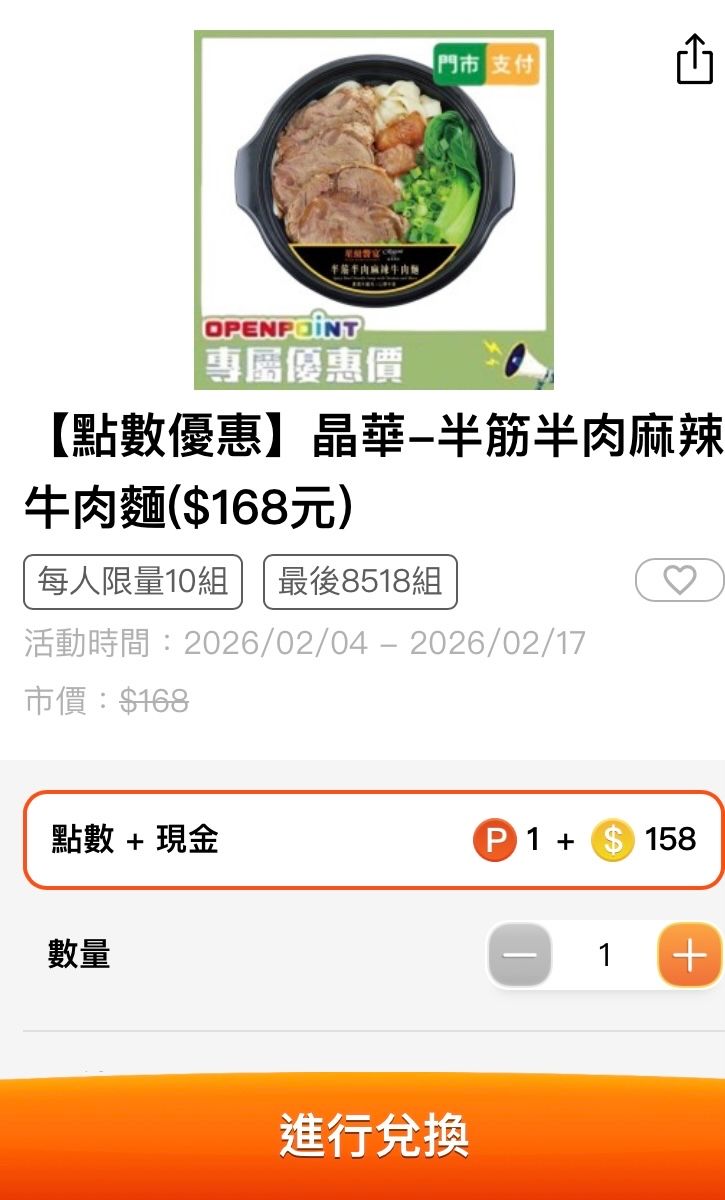
Task: Decrease quantity with the minus button
Action: tap(520, 955)
